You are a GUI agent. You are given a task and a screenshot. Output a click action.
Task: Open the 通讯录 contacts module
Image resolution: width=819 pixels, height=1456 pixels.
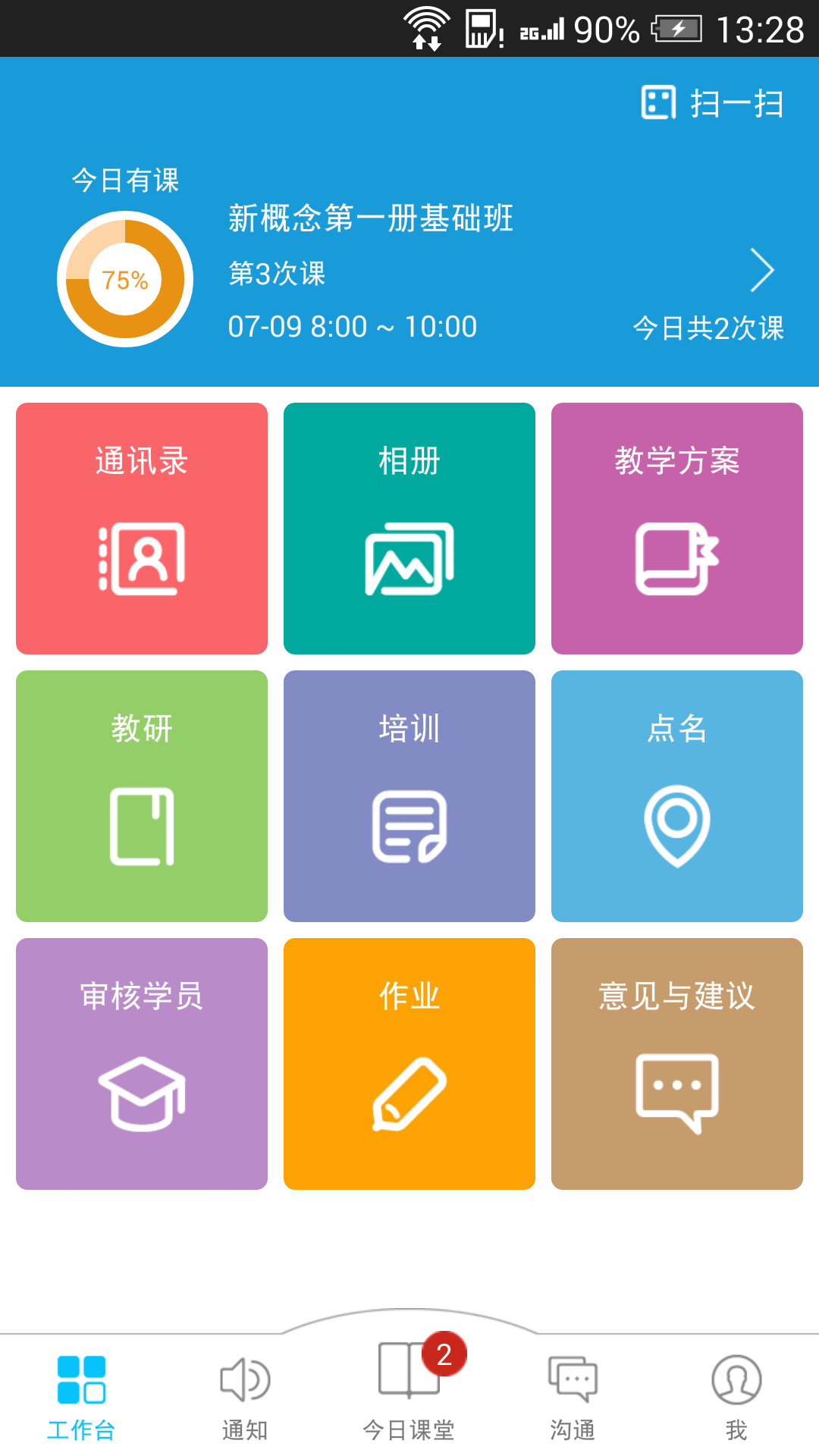pyautogui.click(x=142, y=529)
